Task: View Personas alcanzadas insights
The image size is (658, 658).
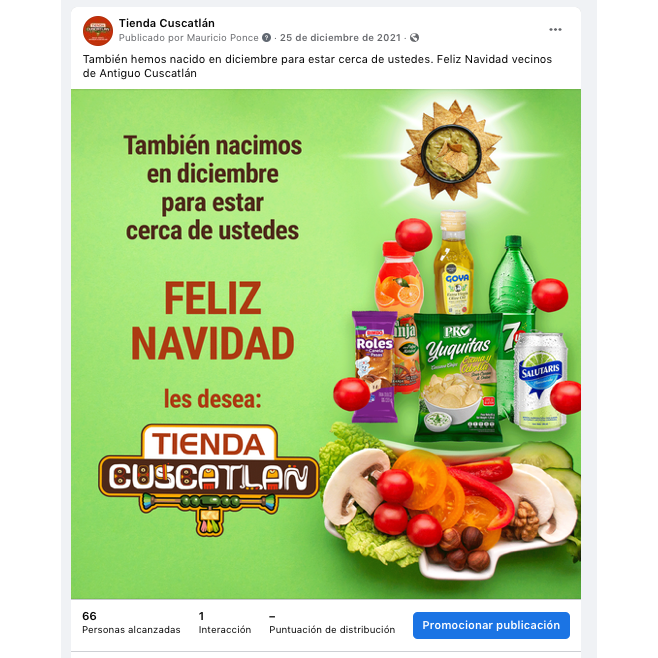Action: pyautogui.click(x=131, y=622)
